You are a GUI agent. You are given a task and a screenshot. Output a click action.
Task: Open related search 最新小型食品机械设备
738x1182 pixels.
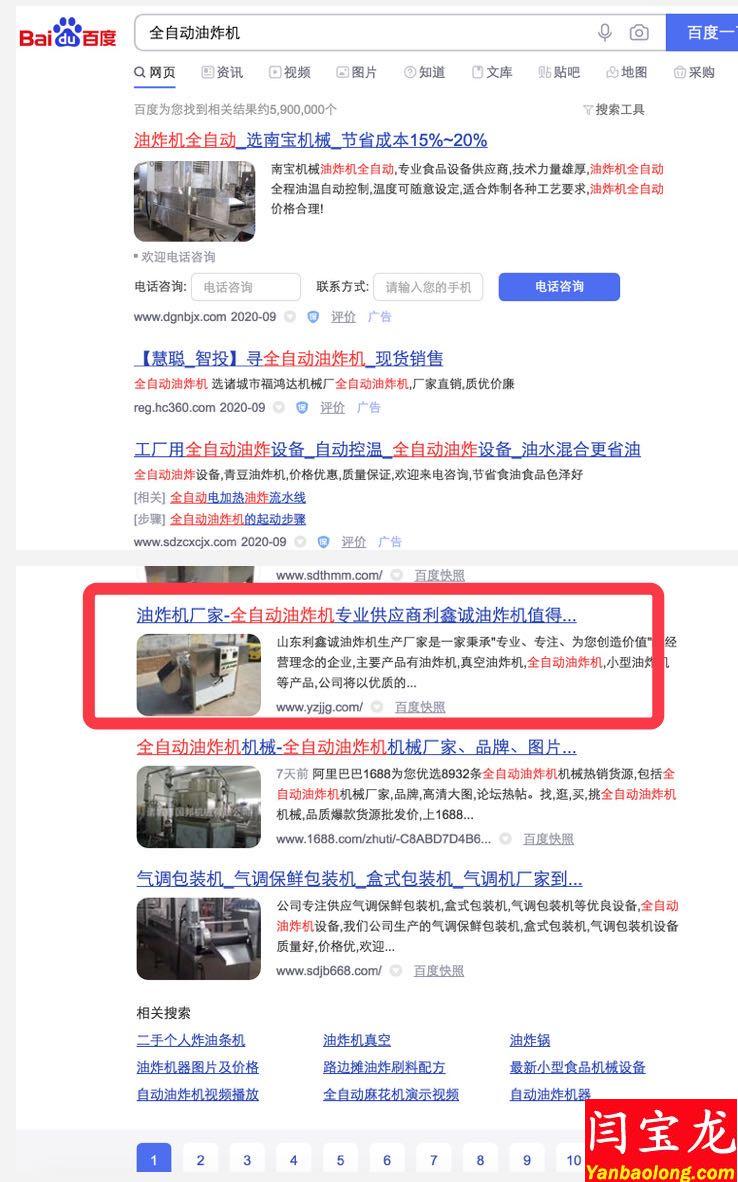click(577, 1067)
